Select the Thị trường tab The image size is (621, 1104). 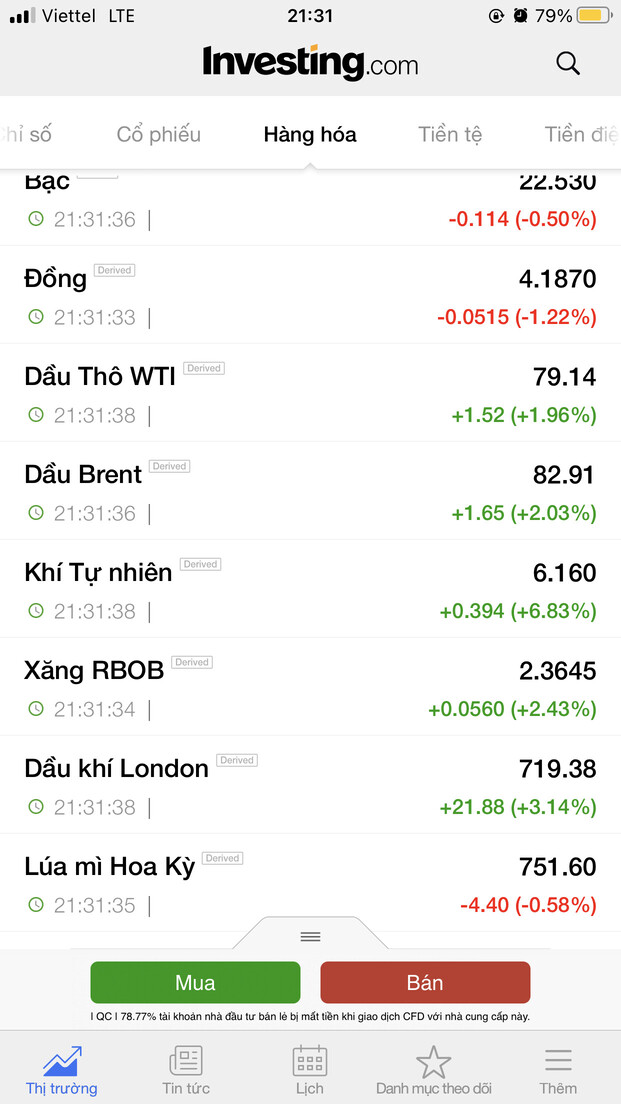[62, 1069]
